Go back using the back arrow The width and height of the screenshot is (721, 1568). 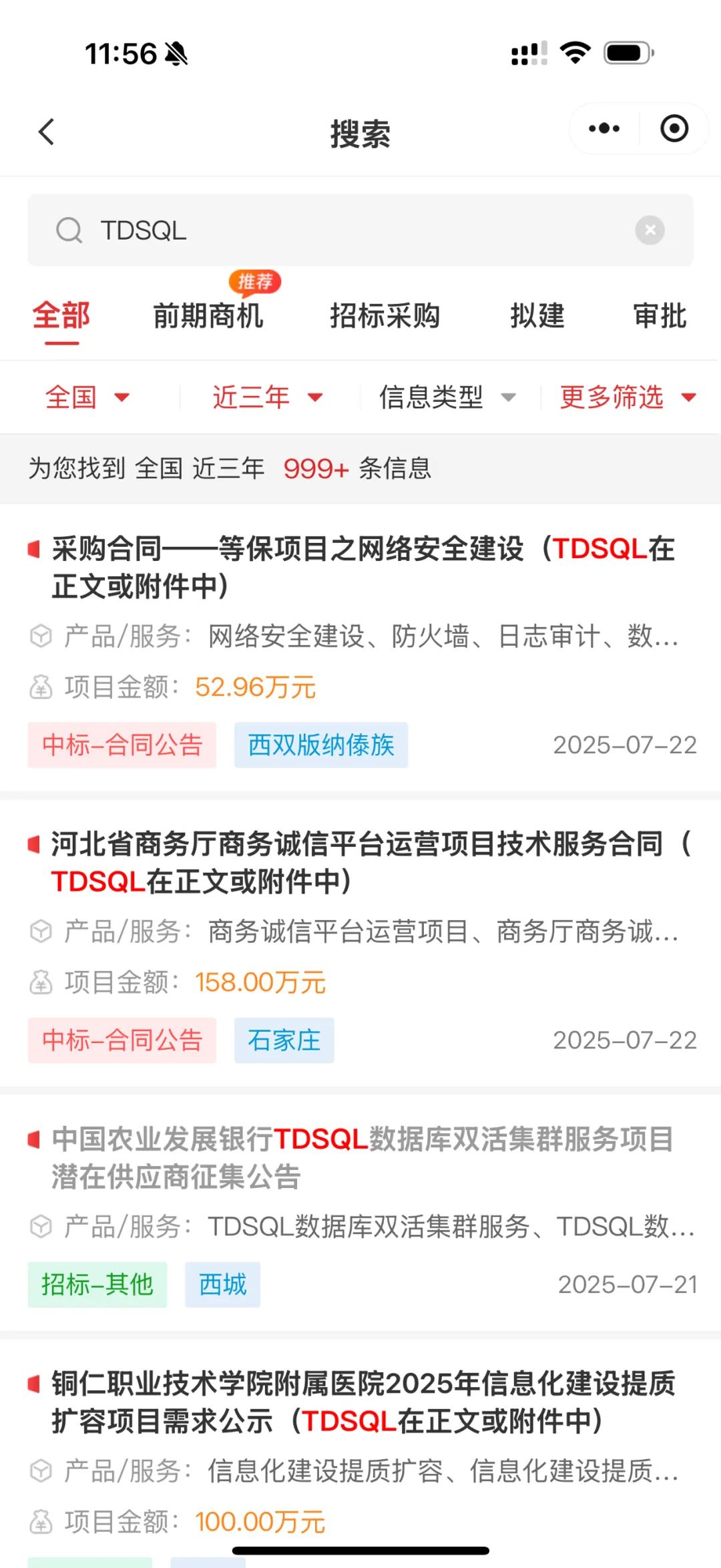(x=46, y=132)
